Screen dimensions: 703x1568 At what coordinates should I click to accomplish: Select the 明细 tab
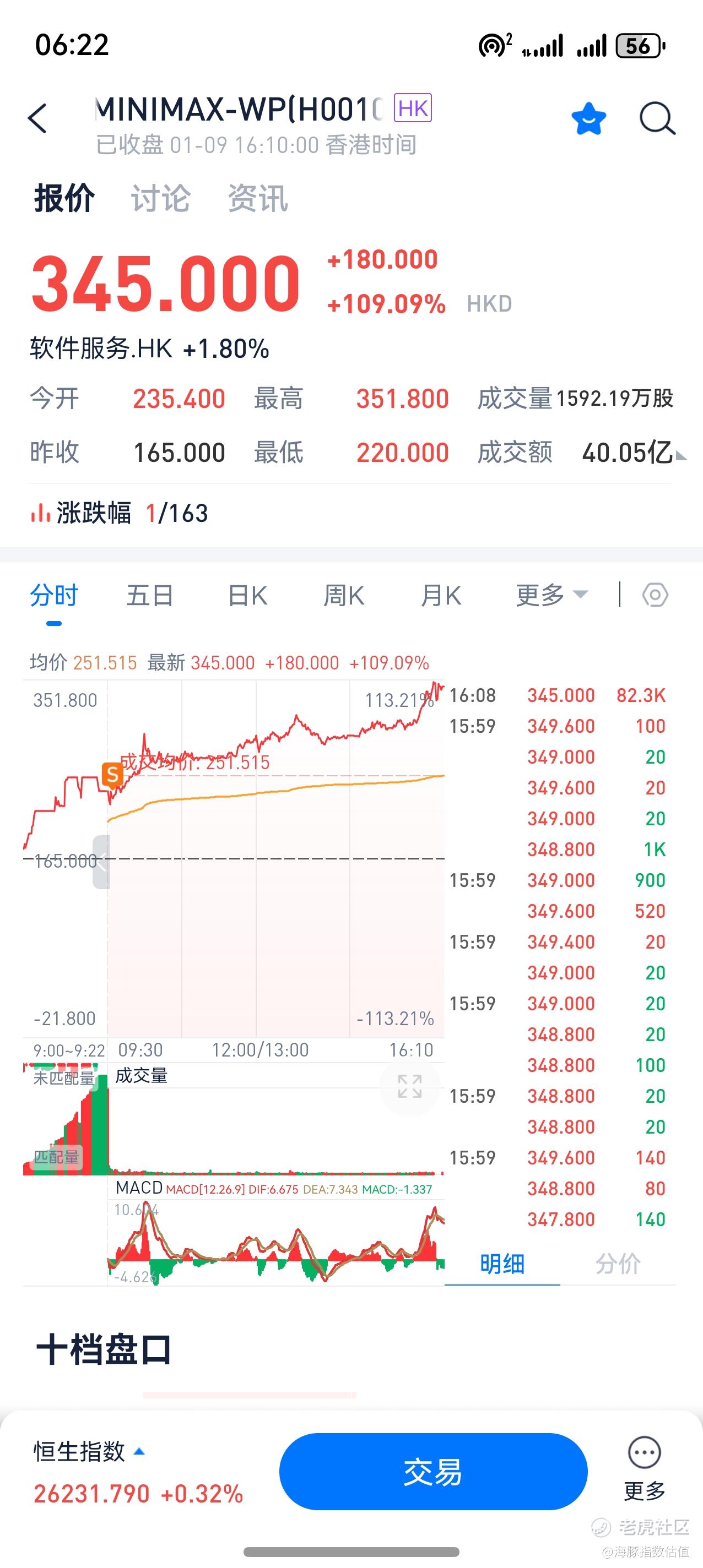coord(502,1264)
